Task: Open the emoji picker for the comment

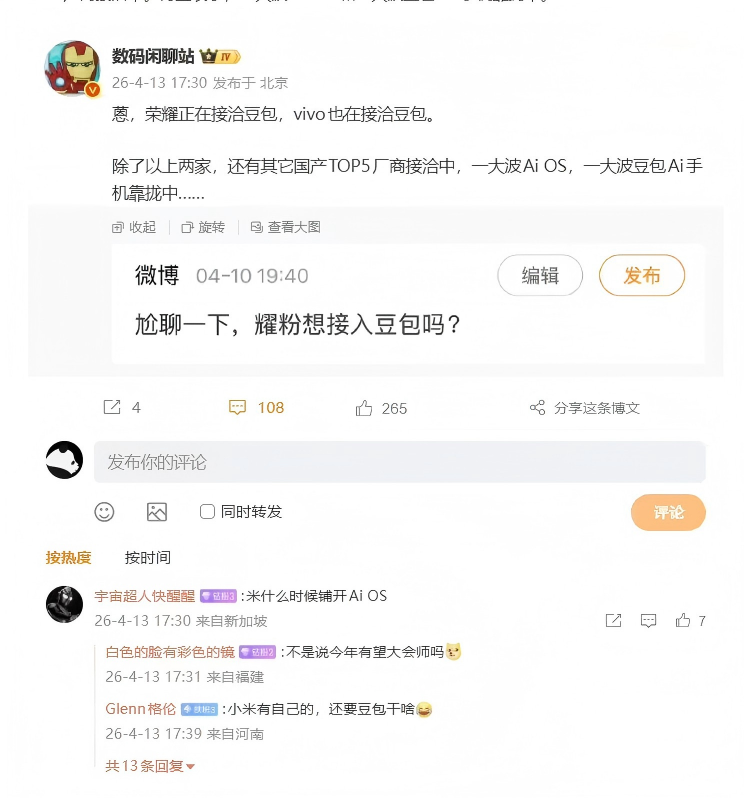Action: 104,512
